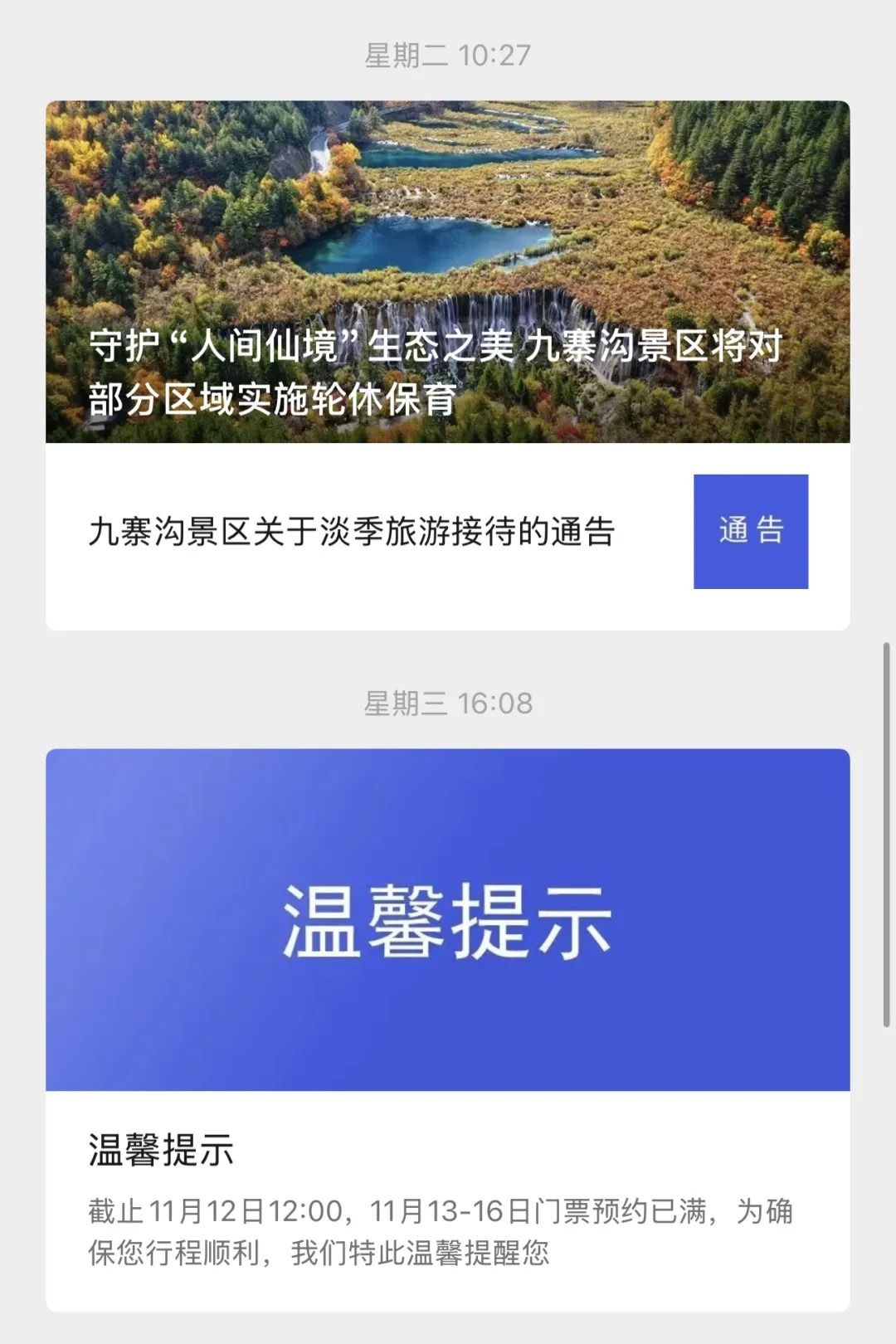
Task: Tap the headline text 部分区域实施轮休保育
Action: pos(274,398)
